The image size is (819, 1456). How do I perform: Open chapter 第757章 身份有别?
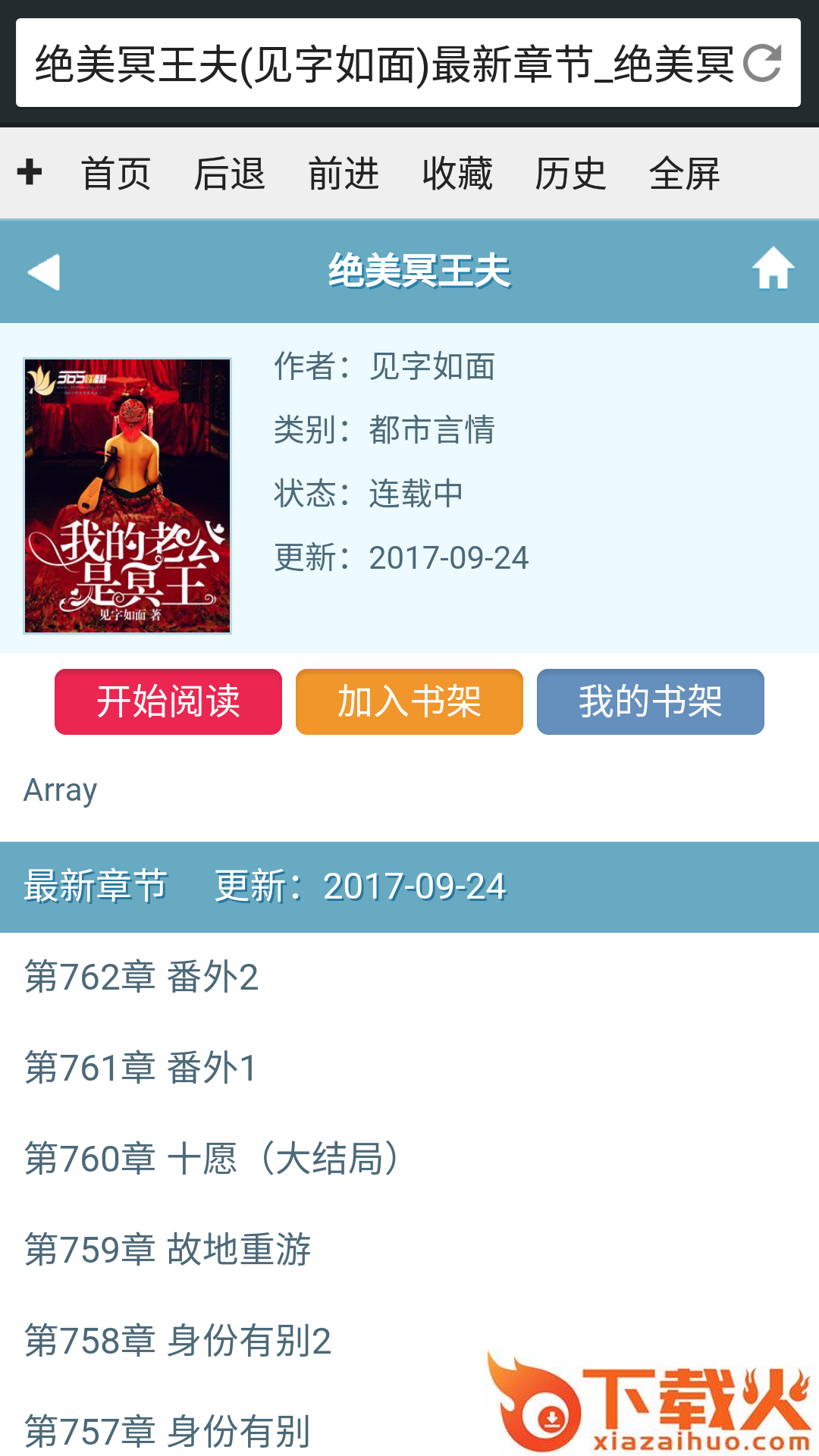pos(168,1432)
